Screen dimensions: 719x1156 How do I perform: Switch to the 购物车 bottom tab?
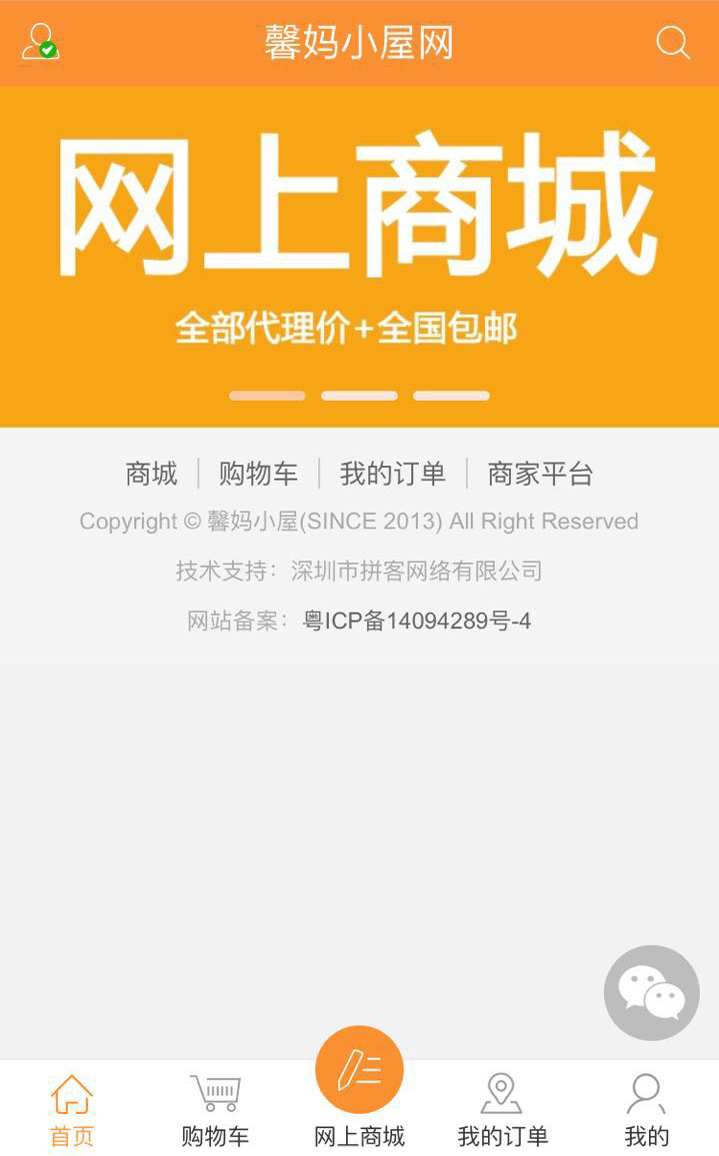coord(215,1109)
